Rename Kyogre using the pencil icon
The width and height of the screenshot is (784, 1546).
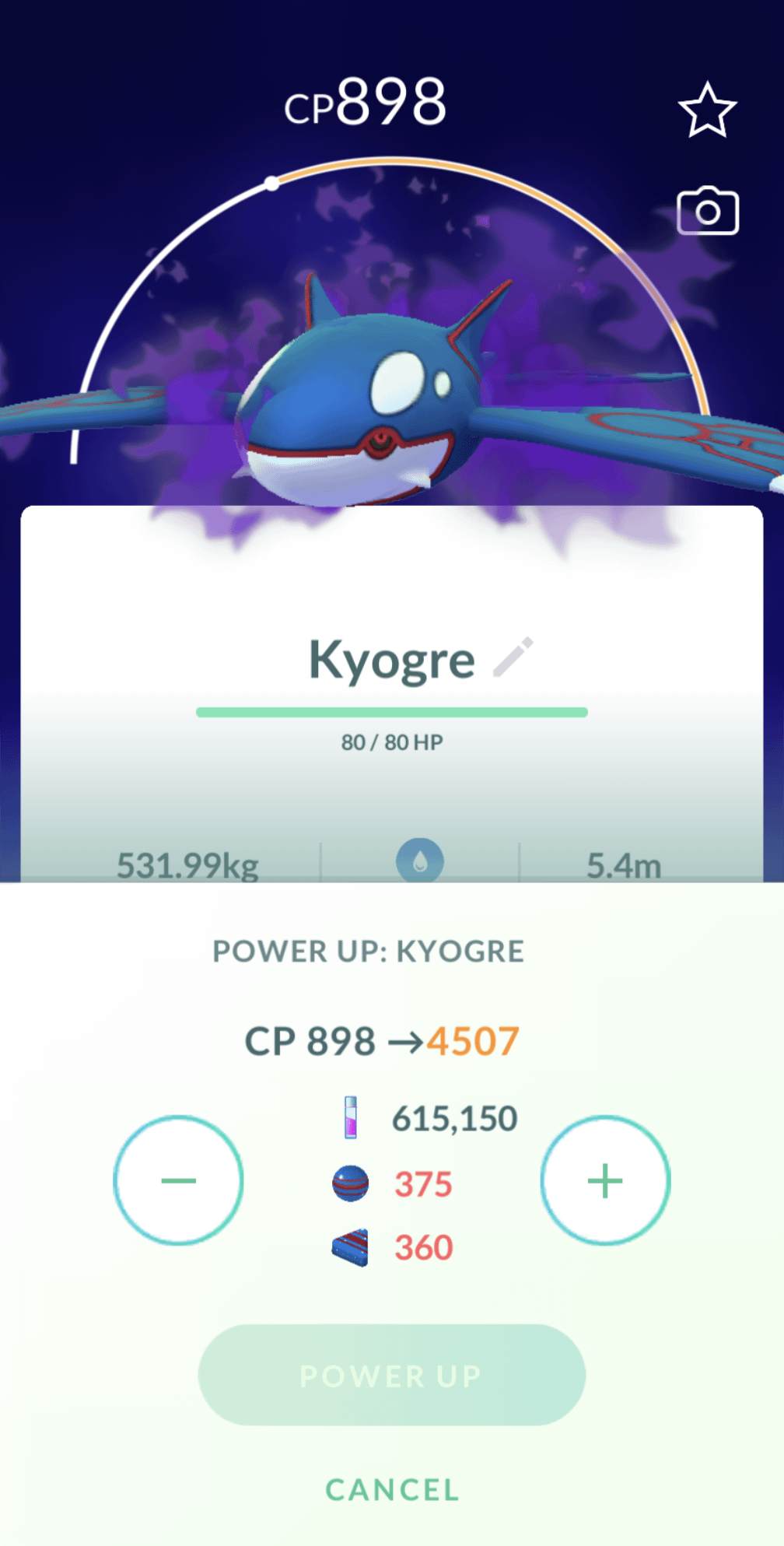click(513, 657)
